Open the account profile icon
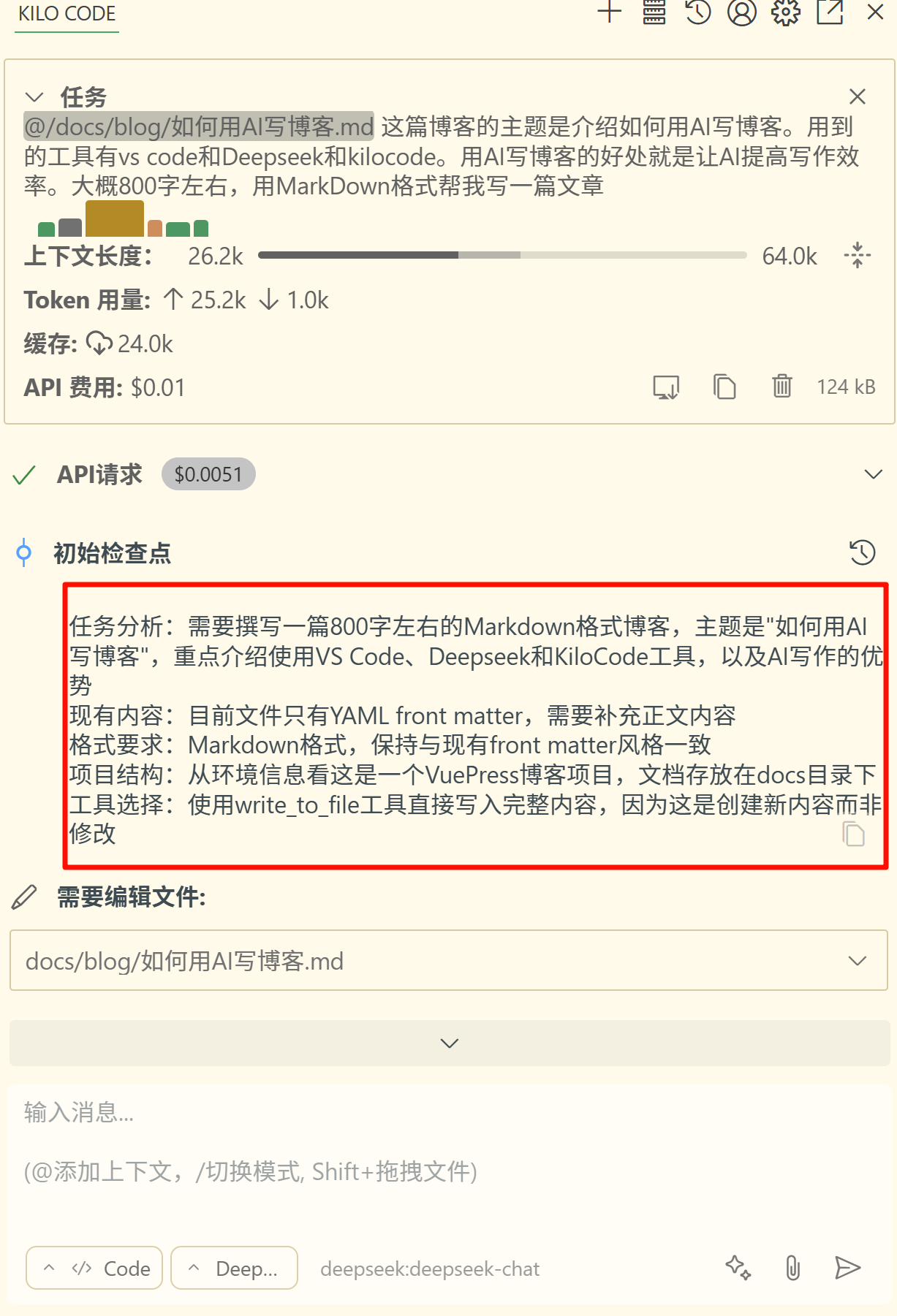The width and height of the screenshot is (897, 1316). [741, 12]
